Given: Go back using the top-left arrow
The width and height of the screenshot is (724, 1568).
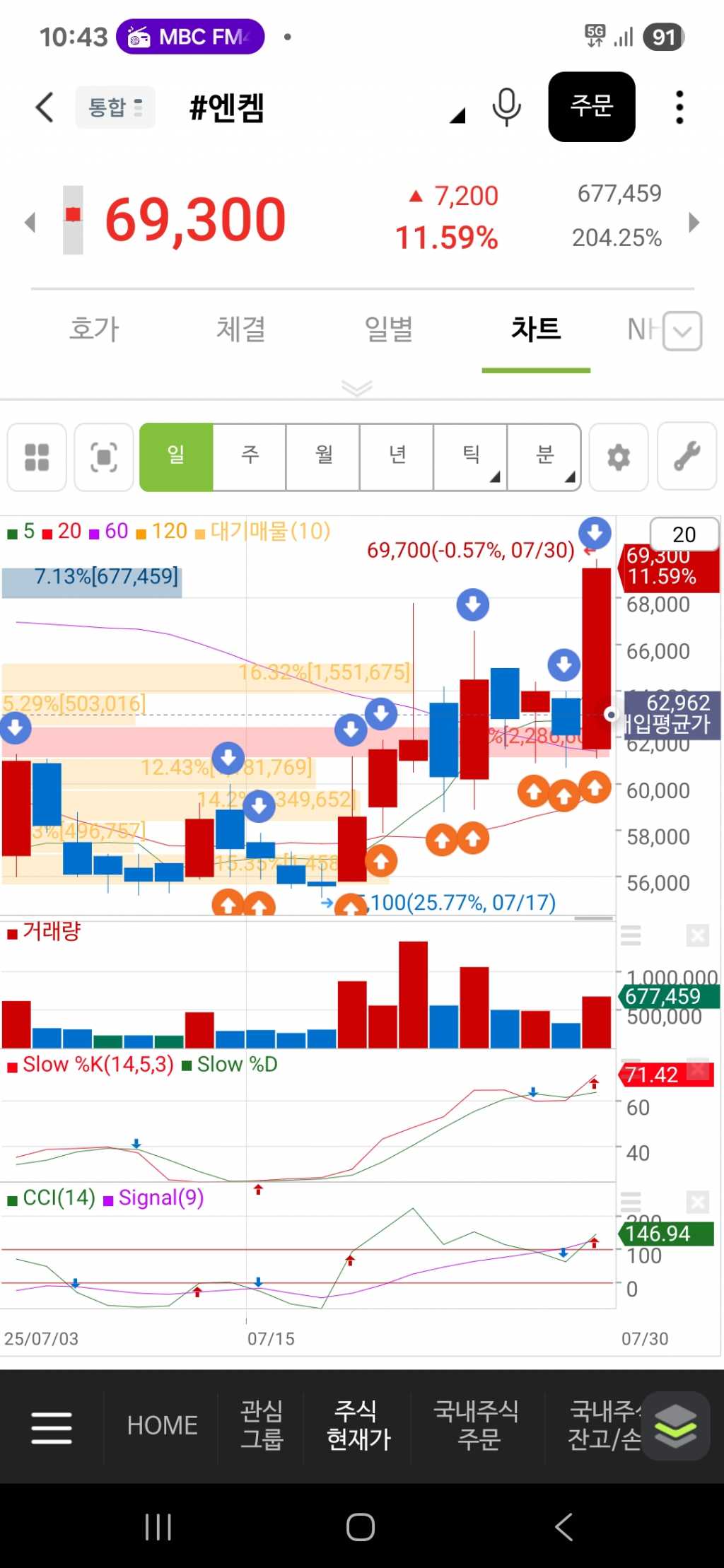Looking at the screenshot, I should pyautogui.click(x=45, y=107).
